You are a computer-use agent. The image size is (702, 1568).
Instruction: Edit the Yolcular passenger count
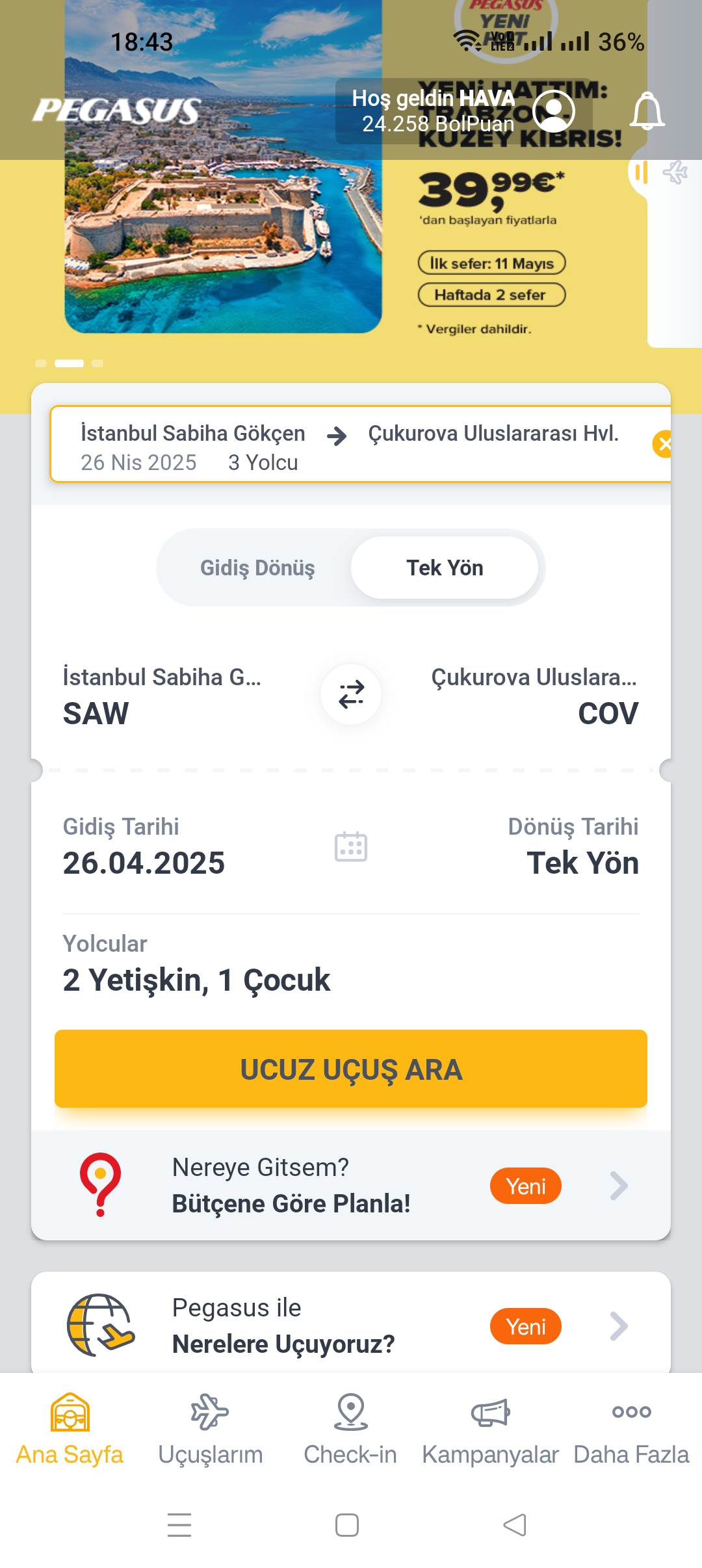(x=196, y=964)
